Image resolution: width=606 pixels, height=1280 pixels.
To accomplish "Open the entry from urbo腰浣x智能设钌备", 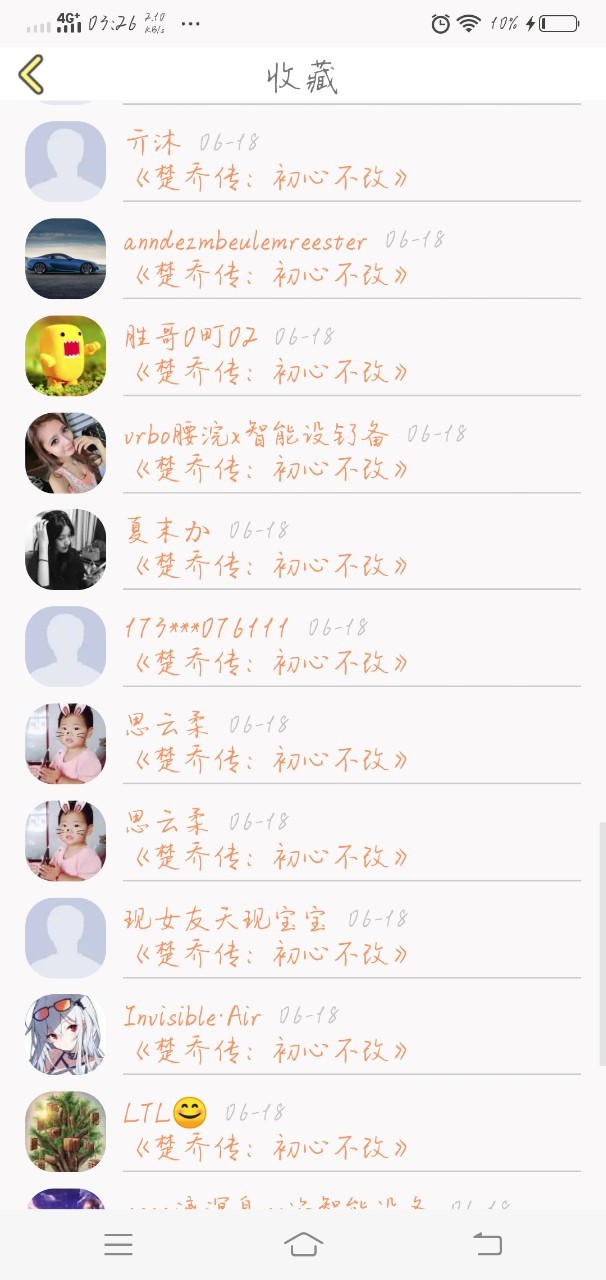I will tap(303, 452).
